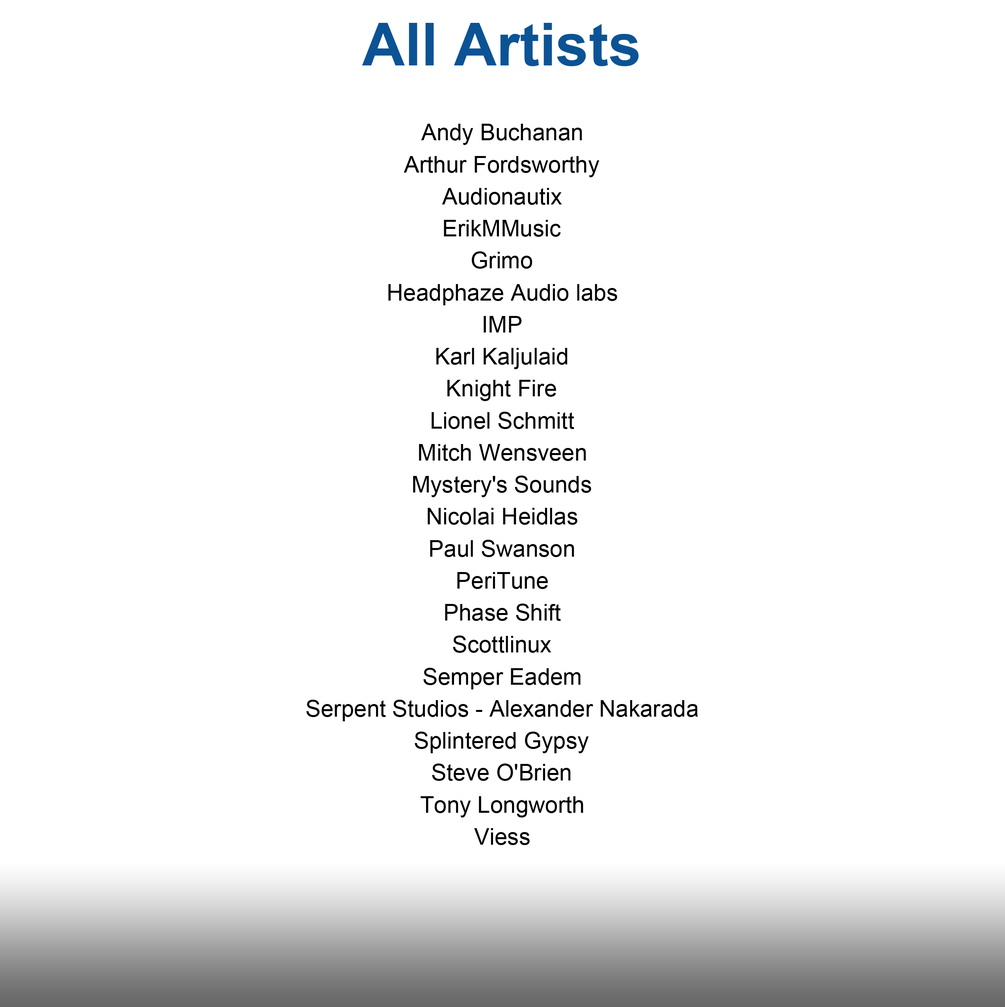Select Tony Longworth

(x=501, y=805)
